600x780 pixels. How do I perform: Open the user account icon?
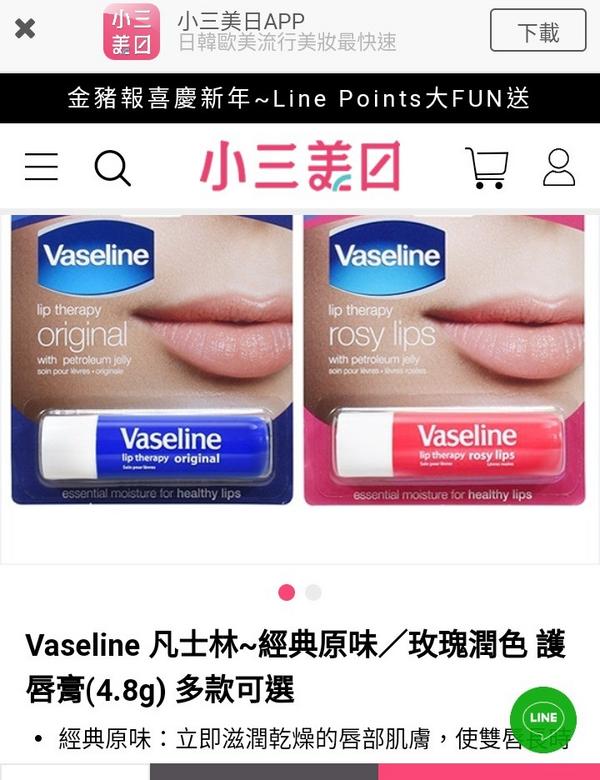point(559,167)
